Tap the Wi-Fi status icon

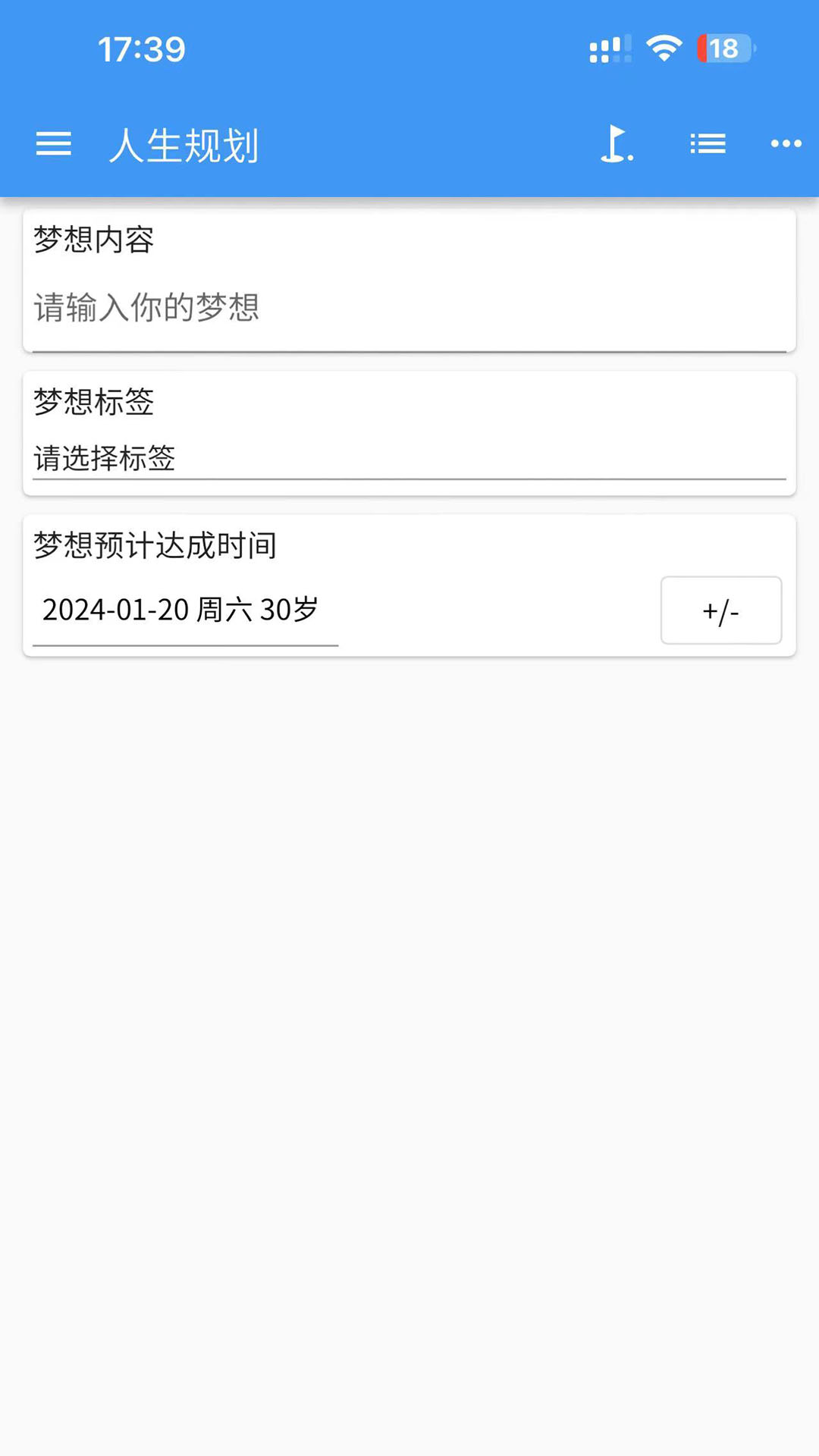point(663,49)
